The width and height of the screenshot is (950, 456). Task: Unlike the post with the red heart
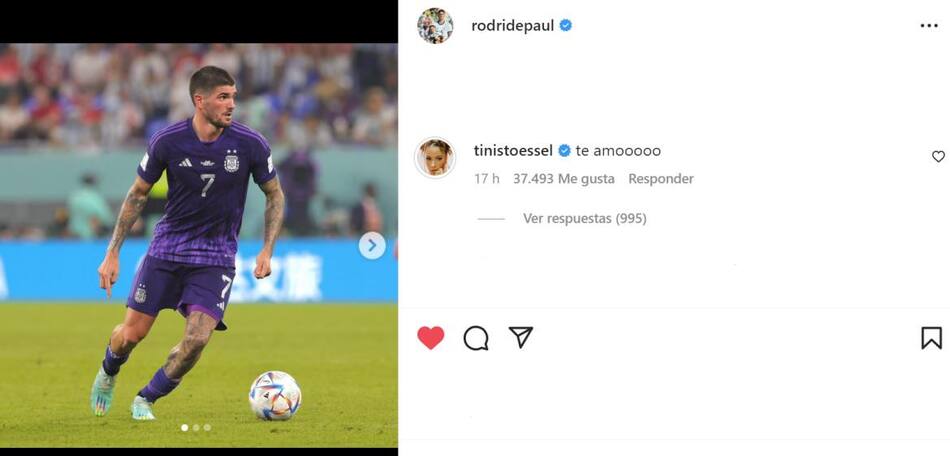tap(431, 338)
